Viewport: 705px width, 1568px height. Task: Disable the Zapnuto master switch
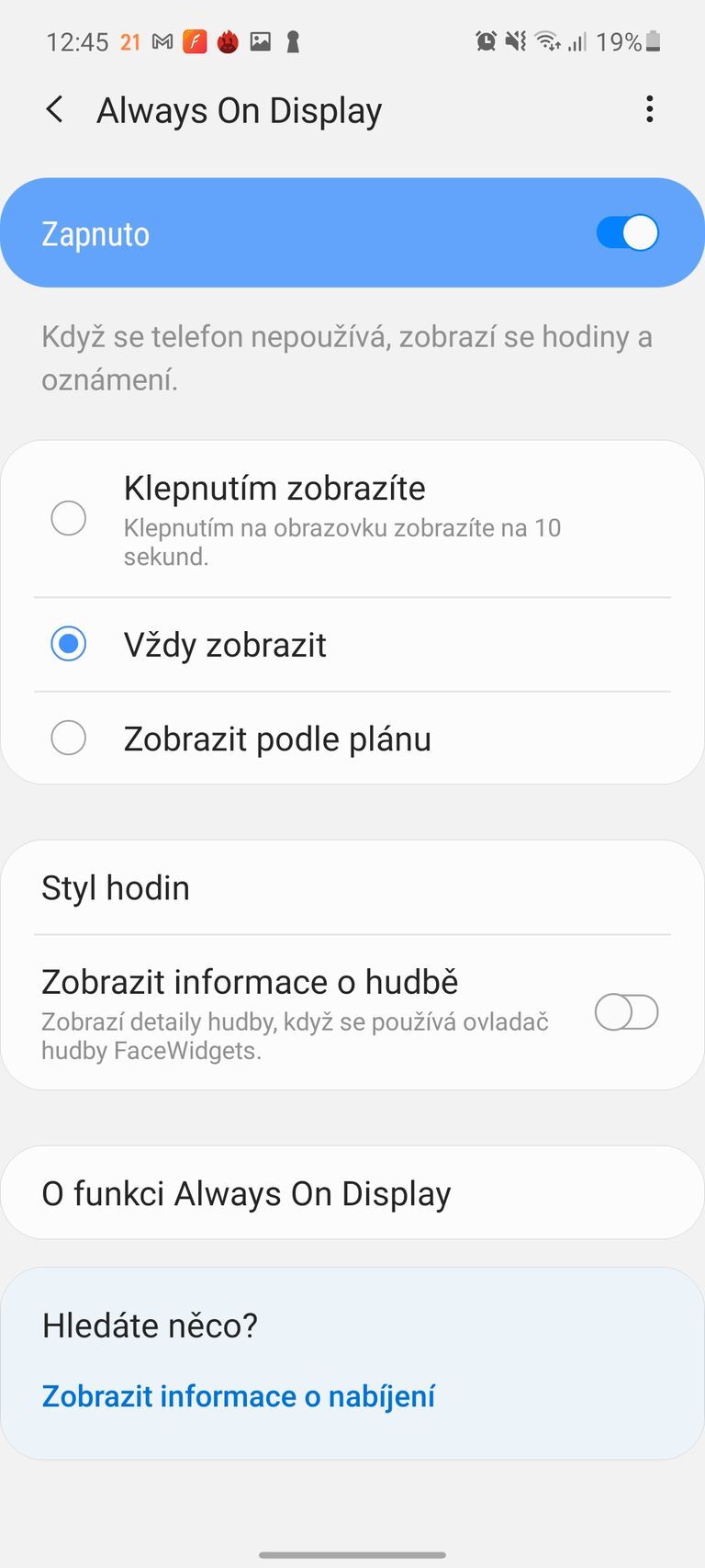tap(627, 232)
